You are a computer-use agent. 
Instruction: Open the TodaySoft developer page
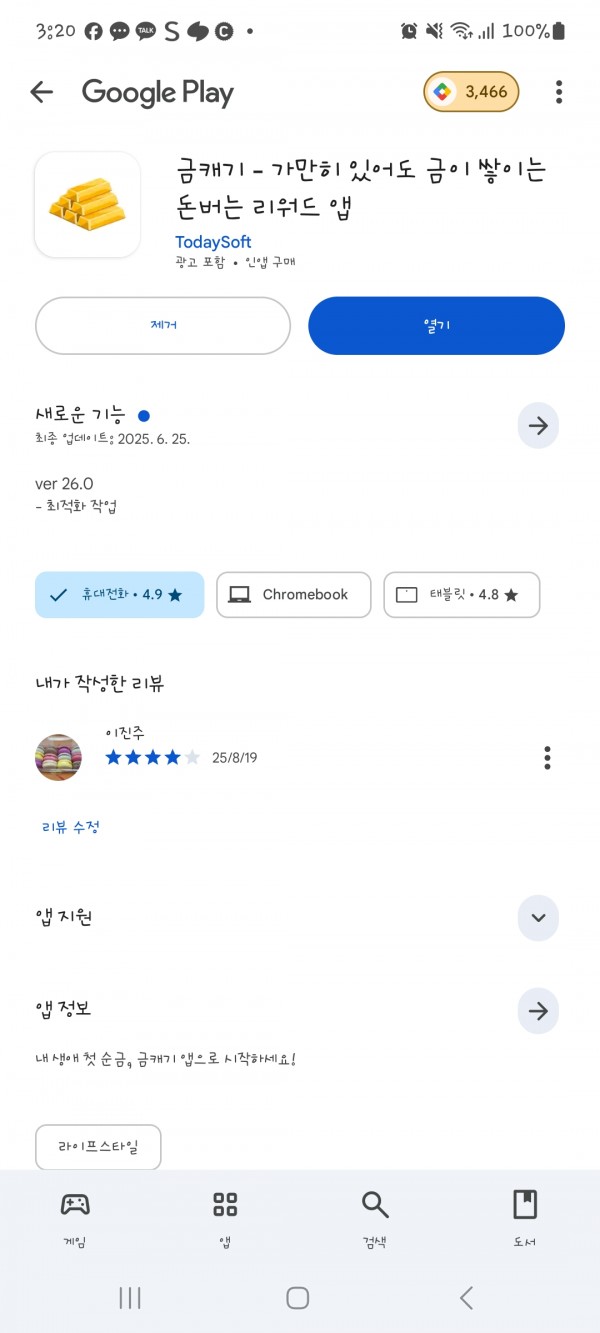pos(213,242)
